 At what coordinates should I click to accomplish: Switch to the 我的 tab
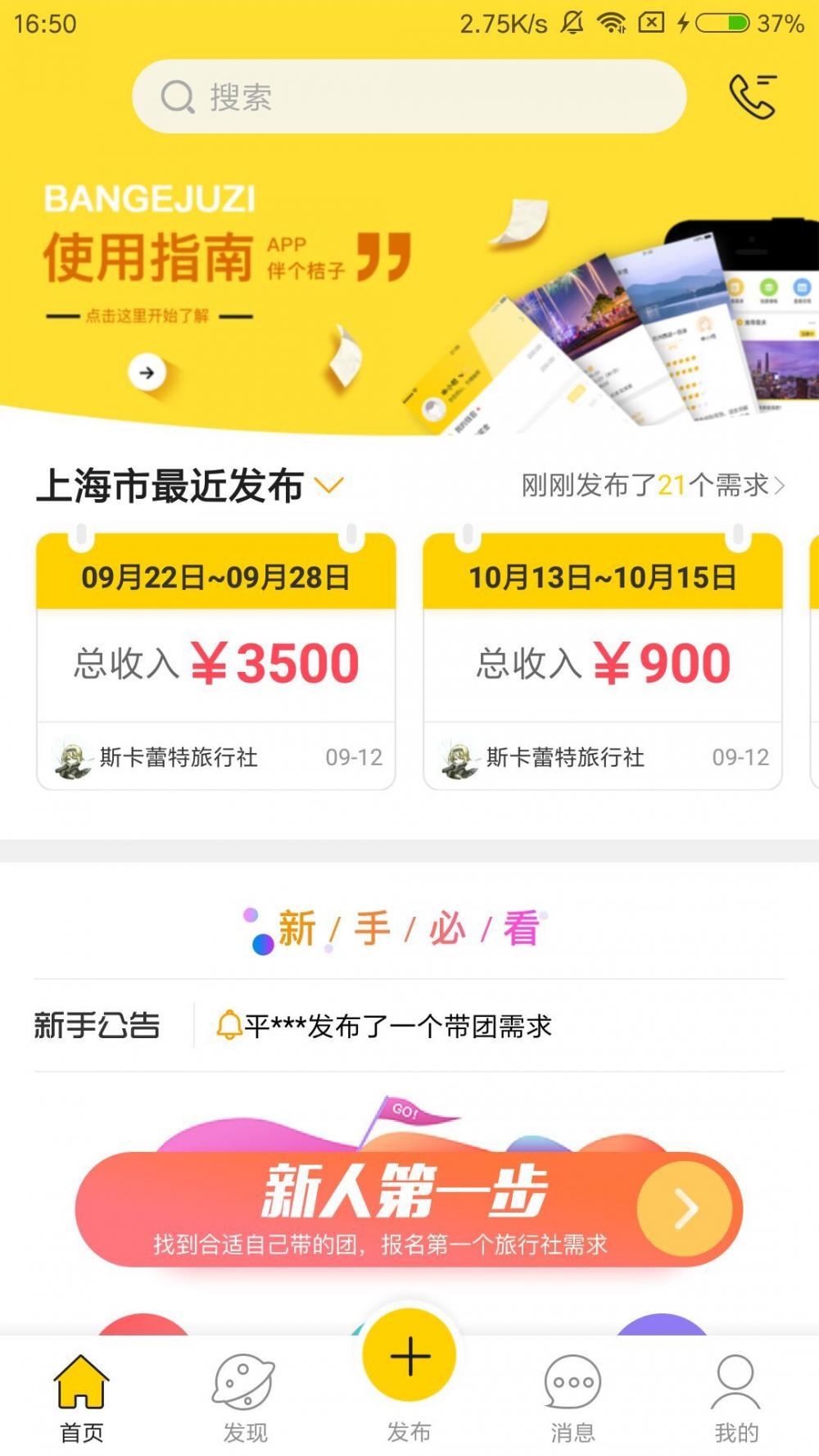pyautogui.click(x=736, y=1399)
